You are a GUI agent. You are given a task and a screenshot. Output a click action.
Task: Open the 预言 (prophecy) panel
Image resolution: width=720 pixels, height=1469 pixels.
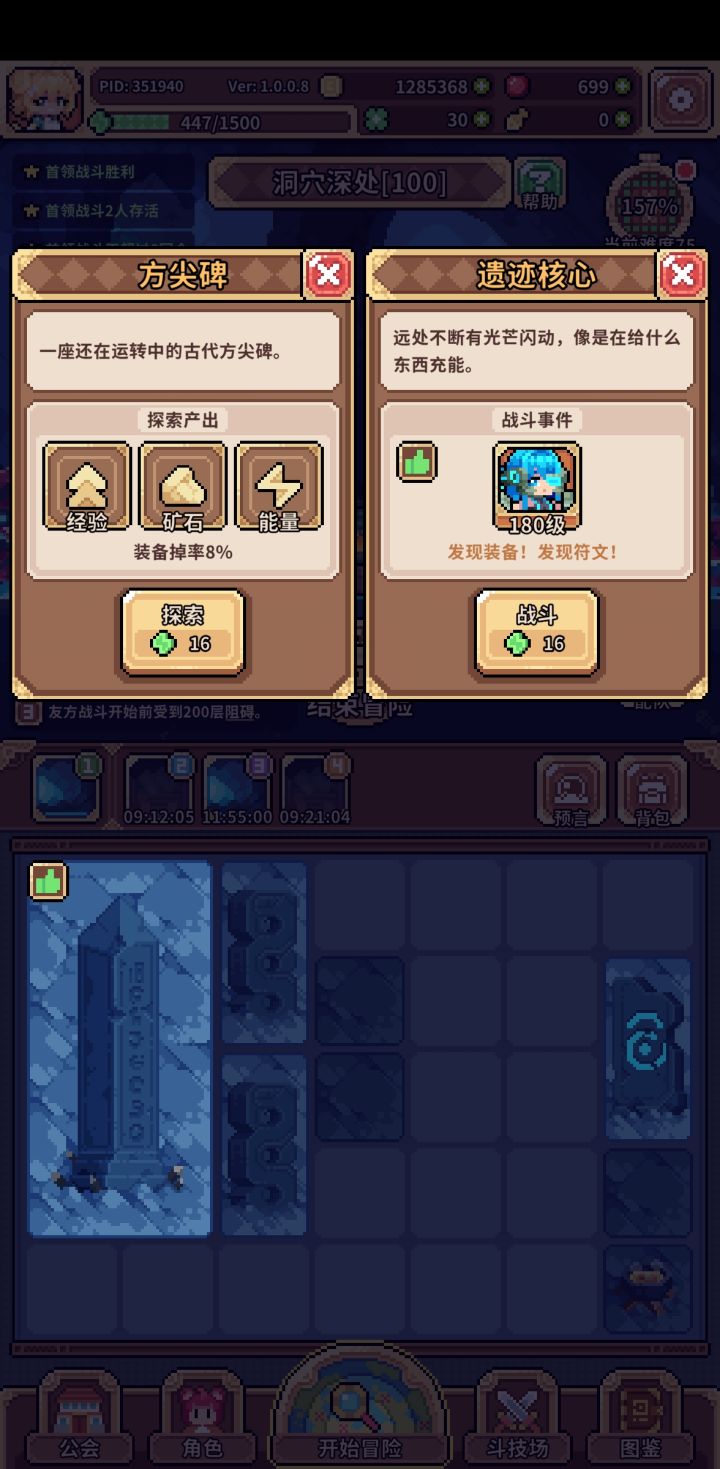tap(572, 790)
